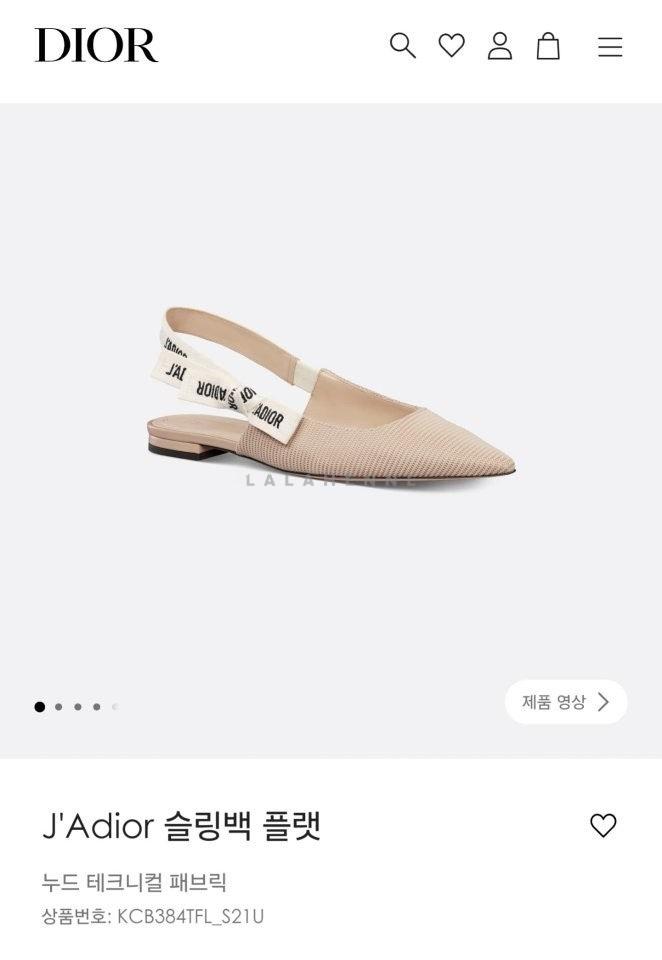Open the search magnifier icon
The image size is (662, 960).
click(x=402, y=46)
